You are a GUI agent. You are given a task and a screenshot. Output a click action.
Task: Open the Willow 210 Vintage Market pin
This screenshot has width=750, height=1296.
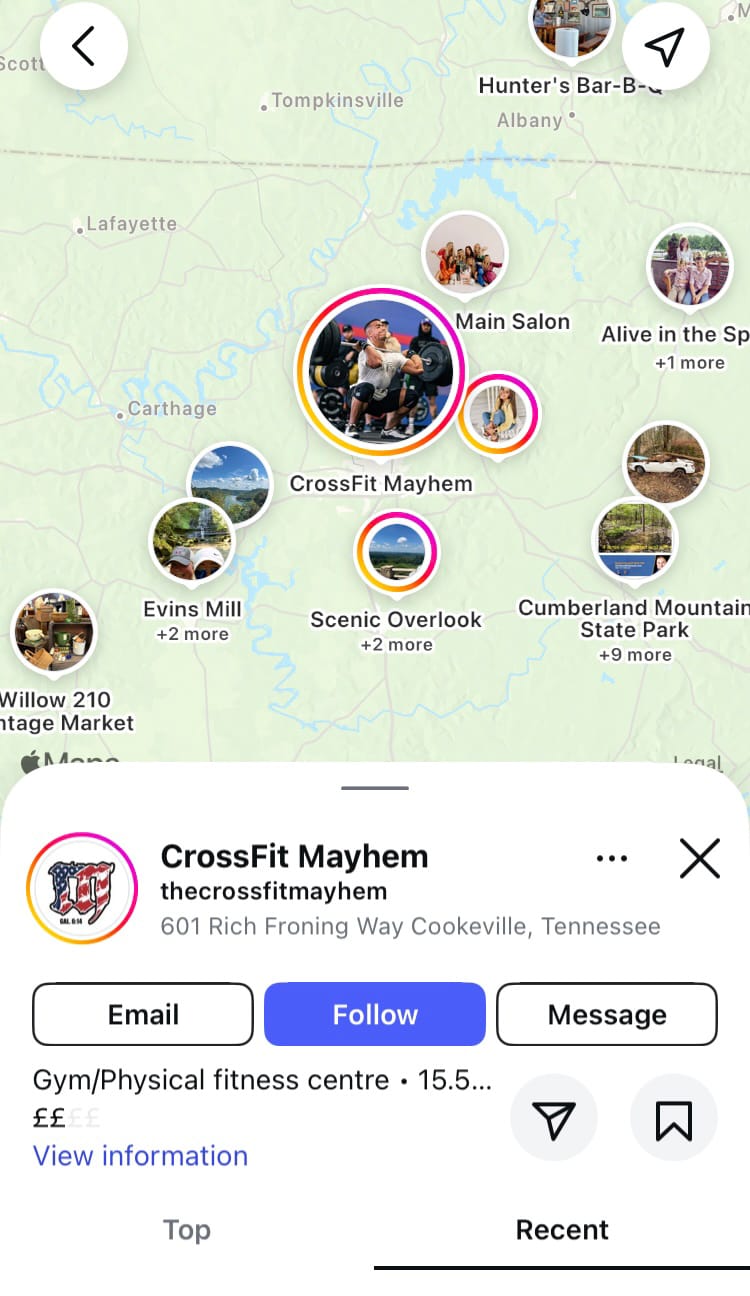[53, 632]
